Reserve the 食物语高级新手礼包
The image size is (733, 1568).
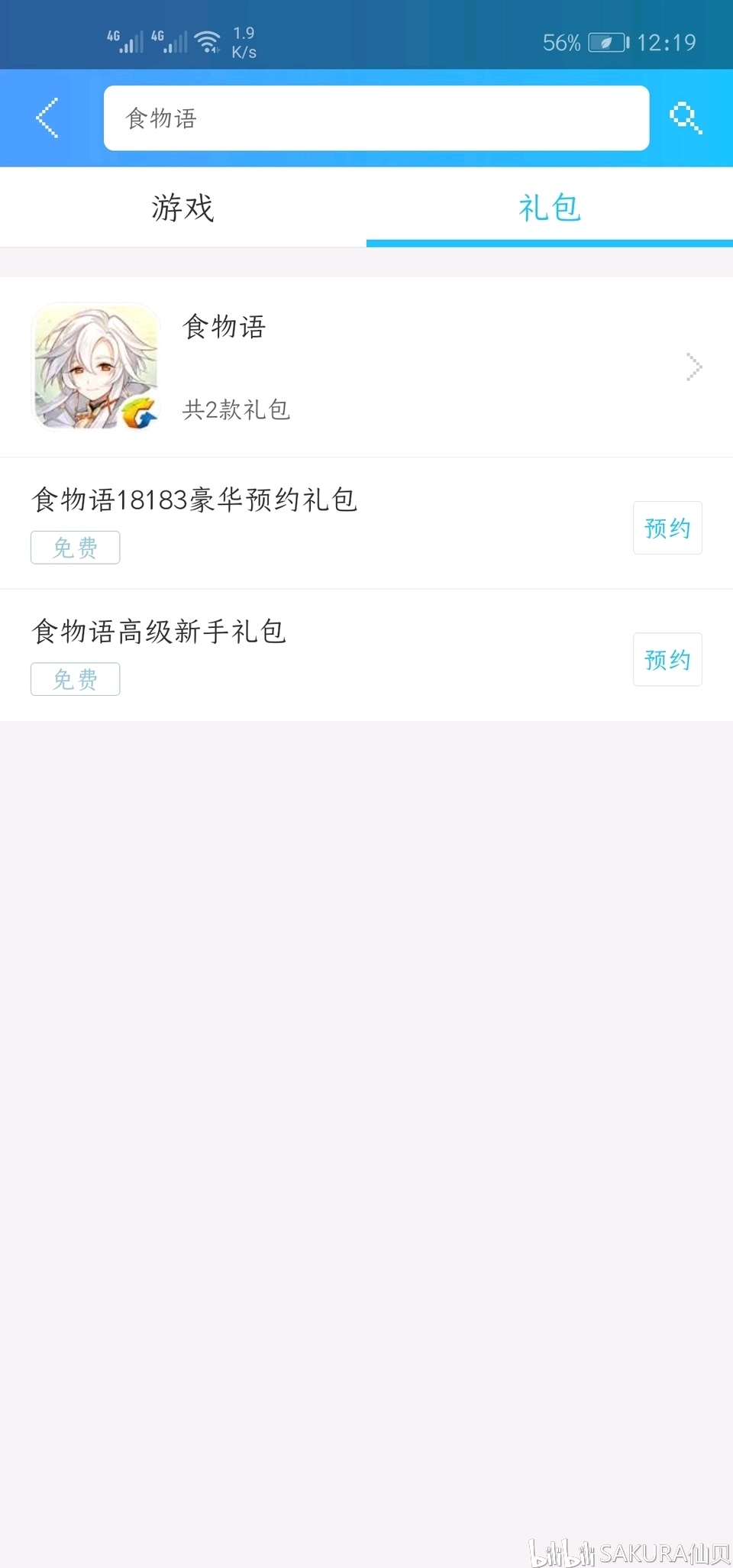point(667,659)
